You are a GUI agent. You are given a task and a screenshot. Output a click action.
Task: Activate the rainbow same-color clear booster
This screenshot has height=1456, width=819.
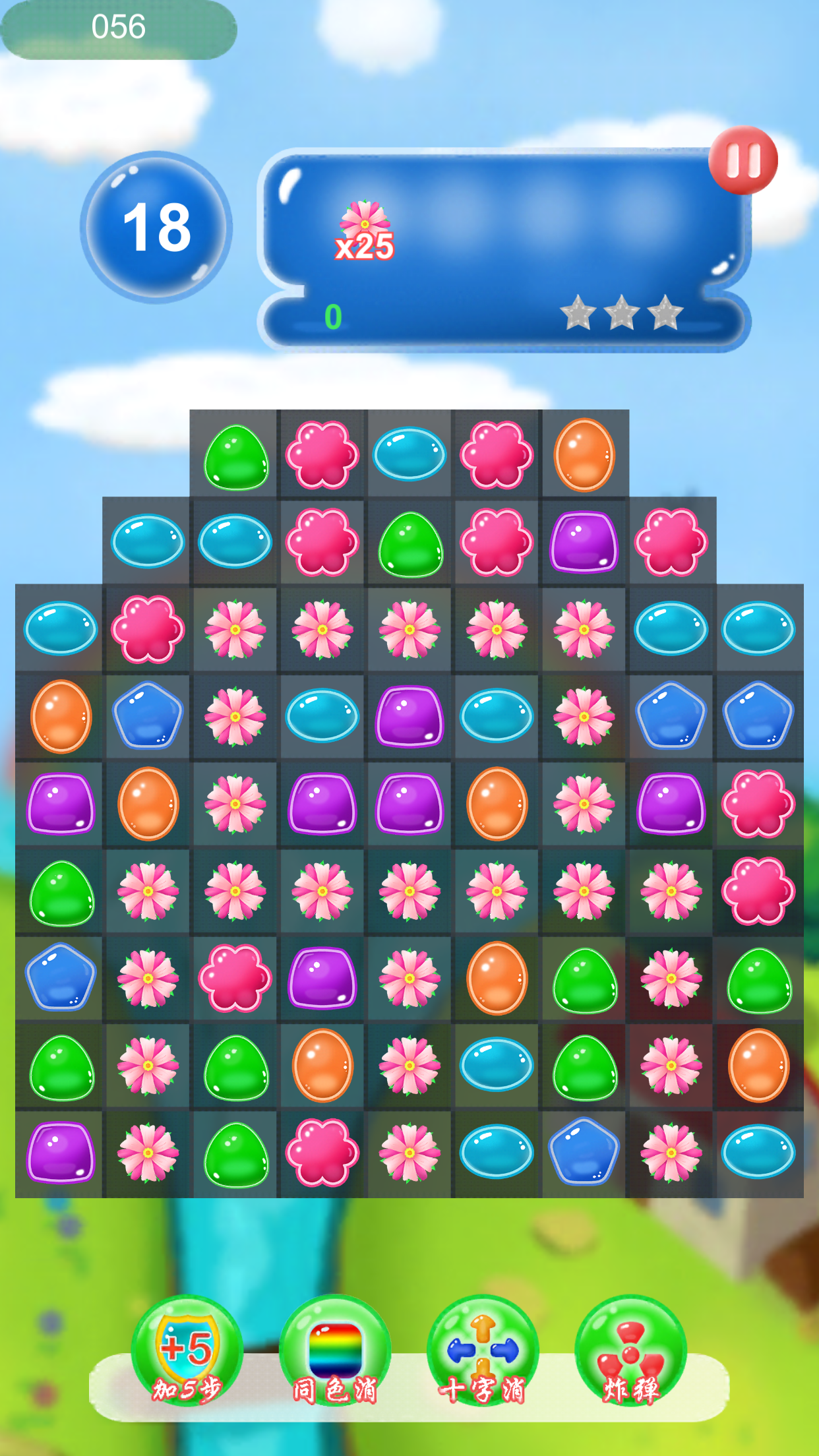point(335,1350)
